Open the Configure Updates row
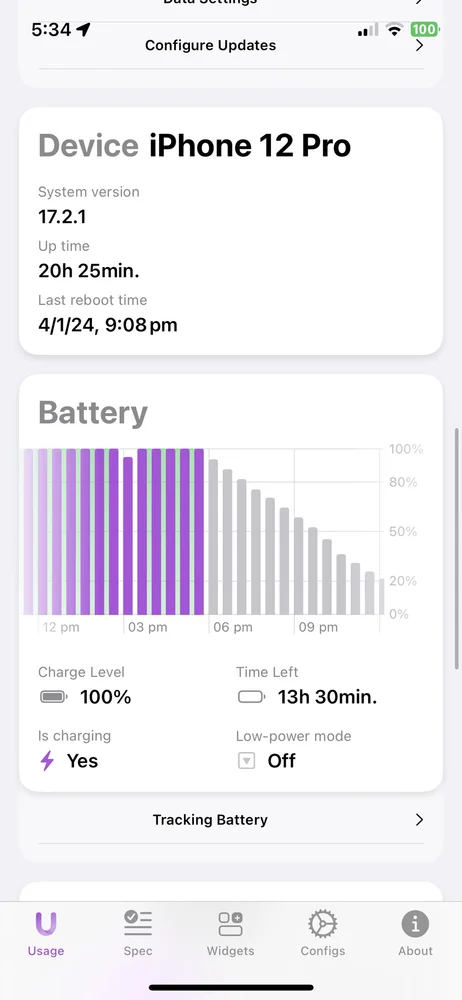 point(230,46)
